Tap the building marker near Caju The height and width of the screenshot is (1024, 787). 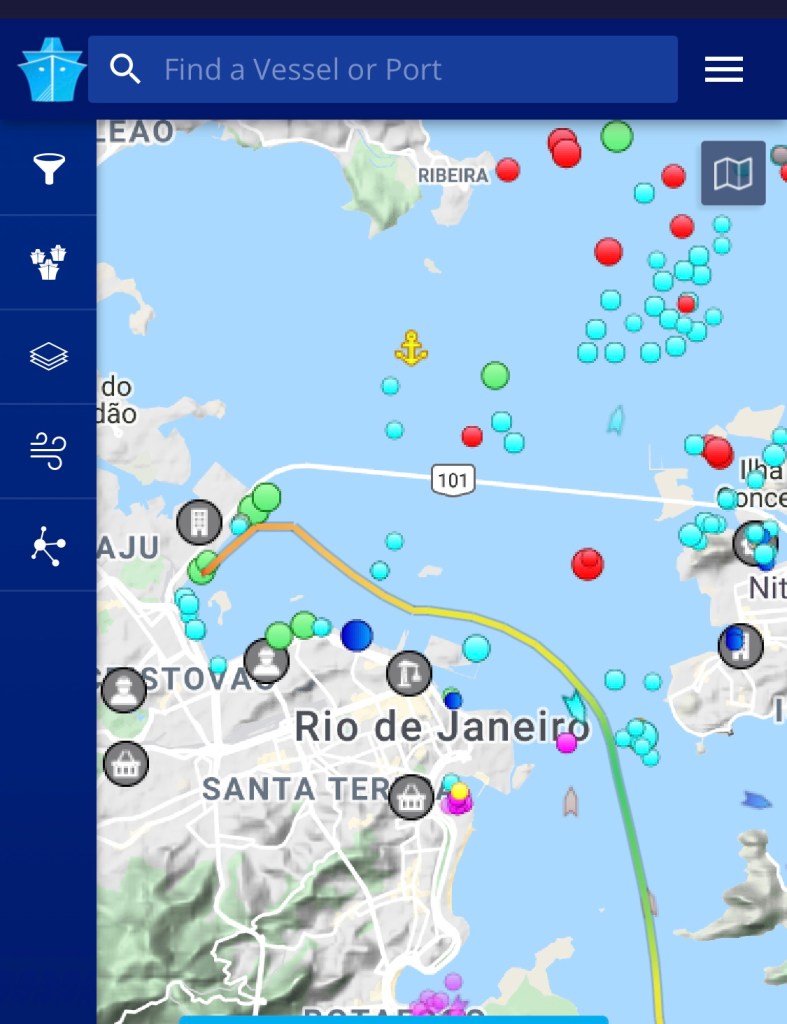199,521
